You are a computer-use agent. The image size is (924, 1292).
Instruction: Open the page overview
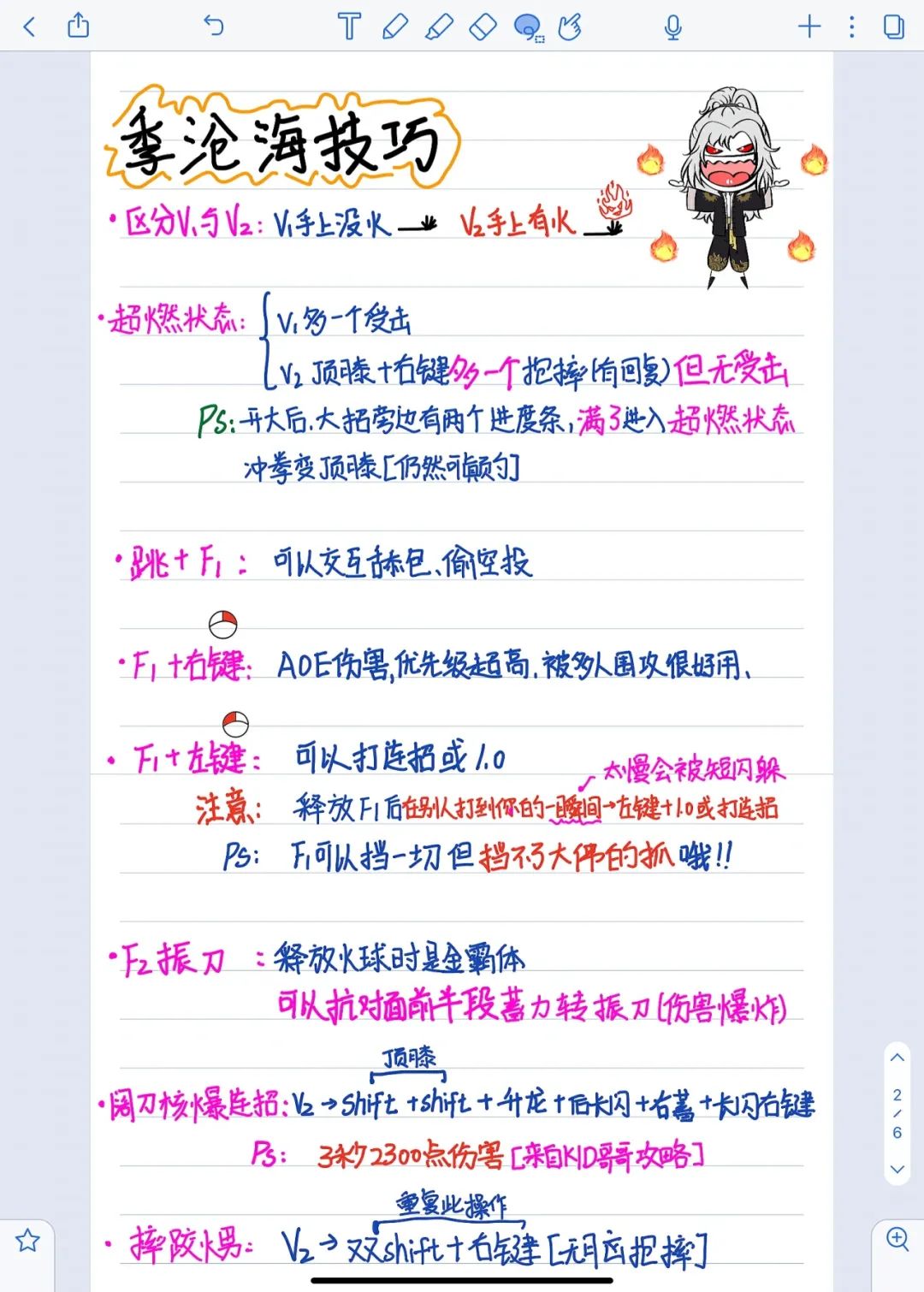(x=894, y=27)
